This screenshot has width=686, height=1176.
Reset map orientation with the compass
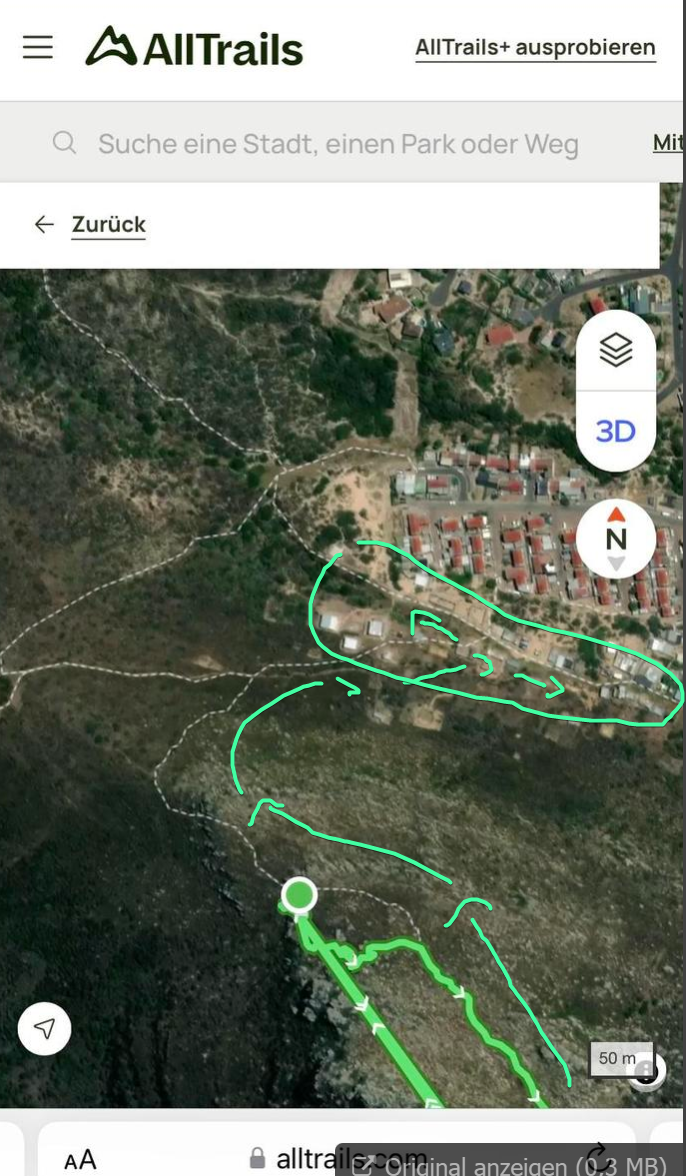tap(616, 539)
